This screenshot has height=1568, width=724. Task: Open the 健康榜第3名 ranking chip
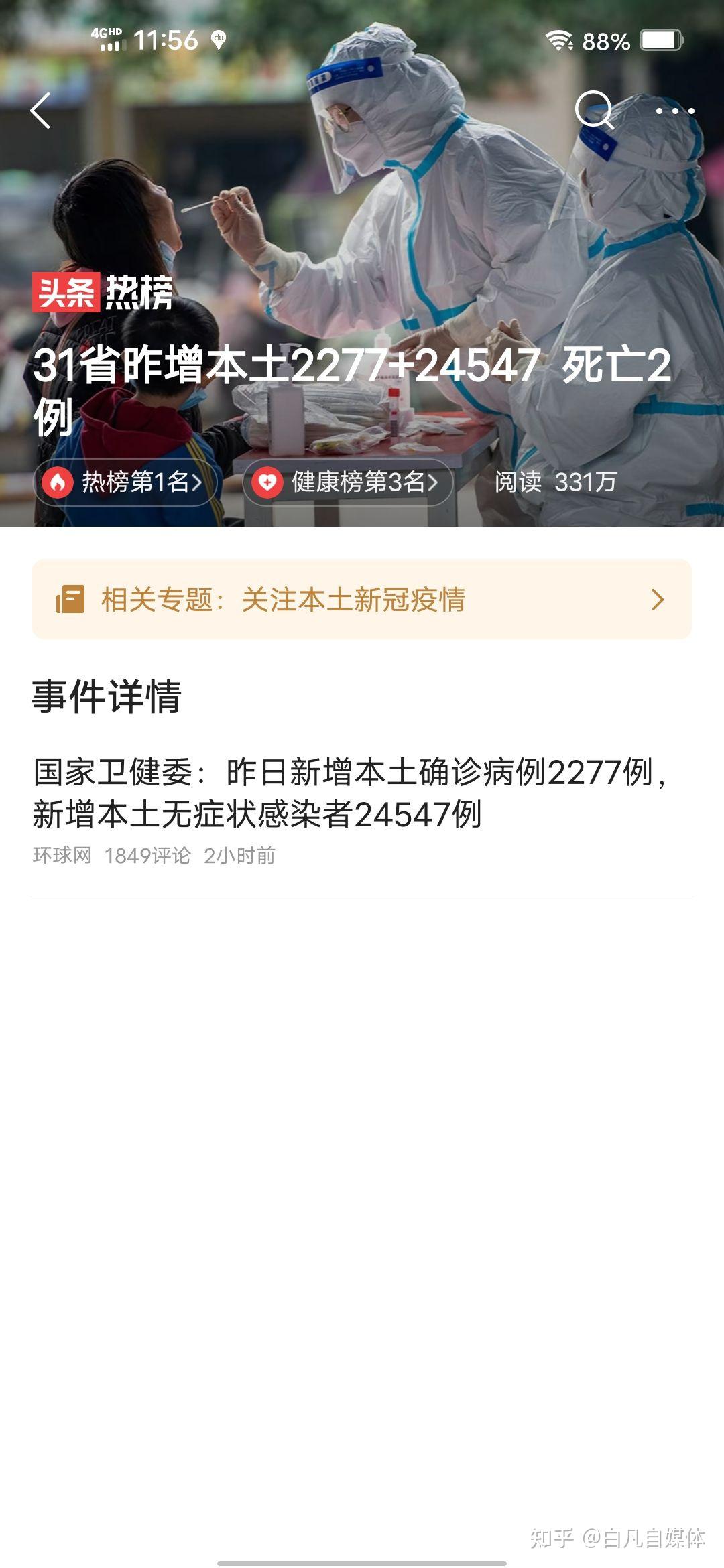[x=347, y=482]
